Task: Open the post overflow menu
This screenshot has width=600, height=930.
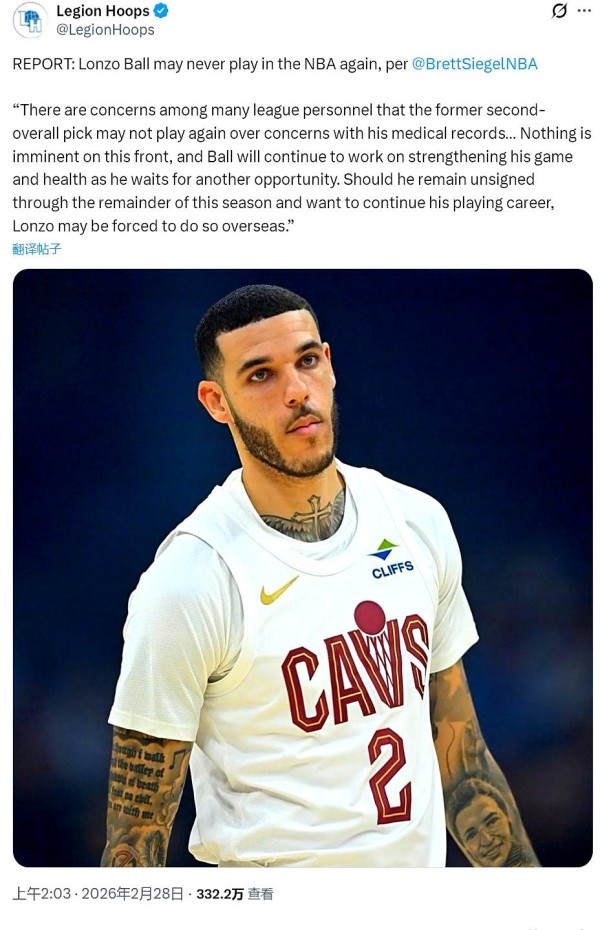Action: tap(583, 11)
